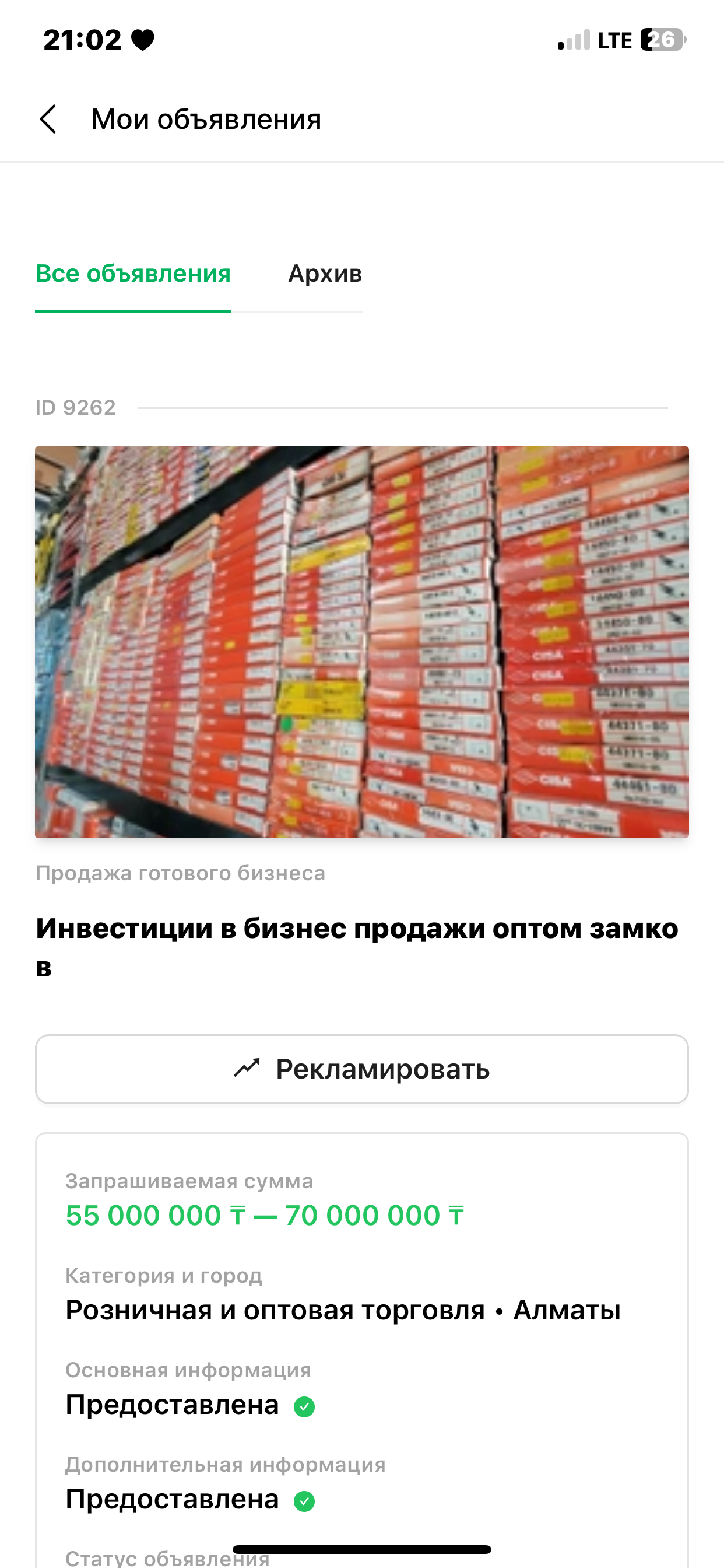Viewport: 724px width, 1568px height.
Task: Go back from Мои объявления
Action: coord(48,118)
